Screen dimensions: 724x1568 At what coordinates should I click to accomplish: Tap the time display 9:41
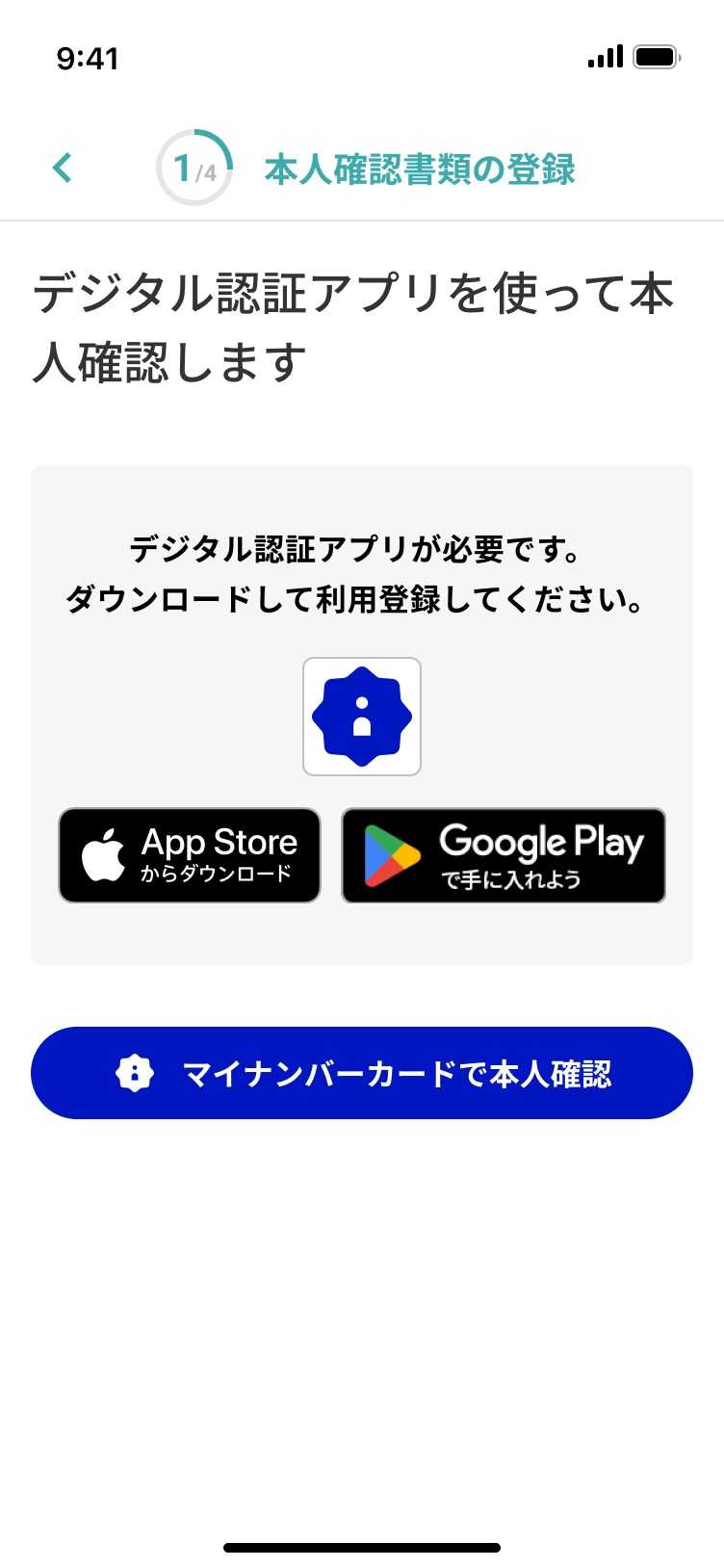(x=89, y=58)
